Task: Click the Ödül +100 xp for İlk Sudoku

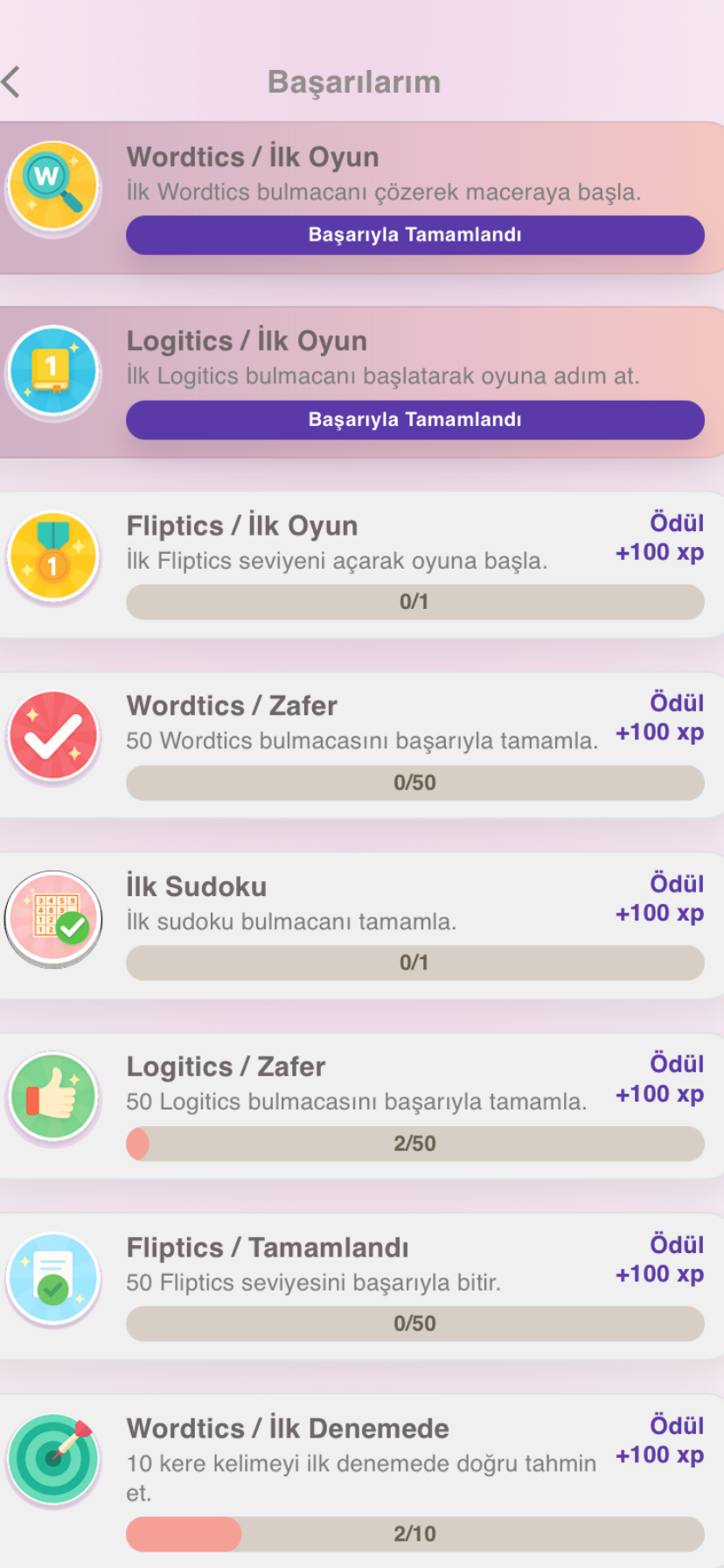Action: pos(658,899)
